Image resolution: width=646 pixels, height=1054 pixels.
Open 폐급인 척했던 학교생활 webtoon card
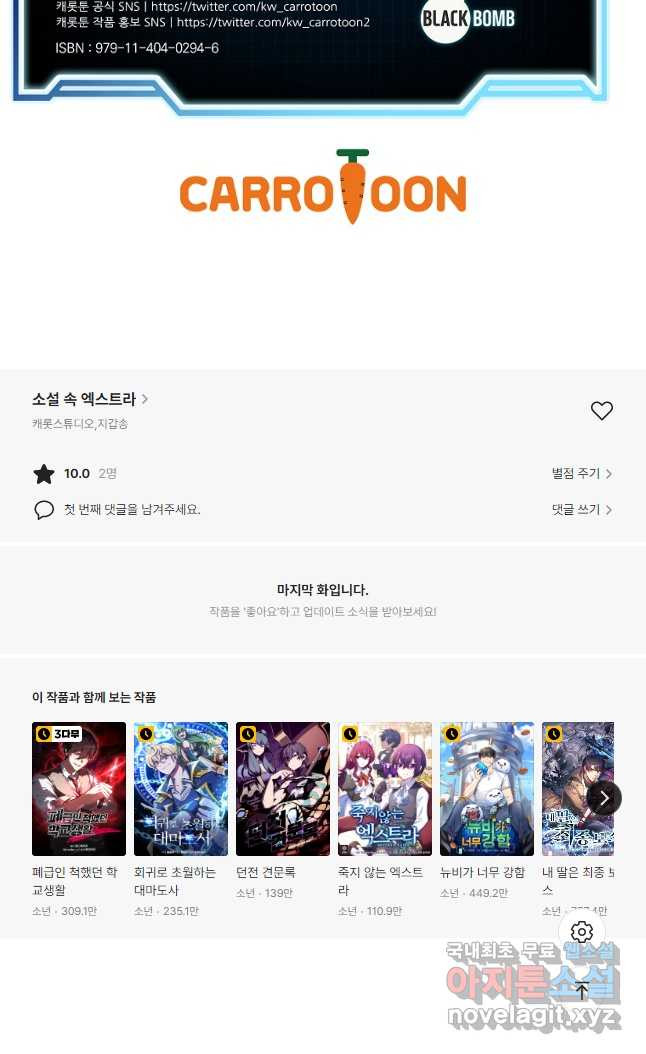79,789
